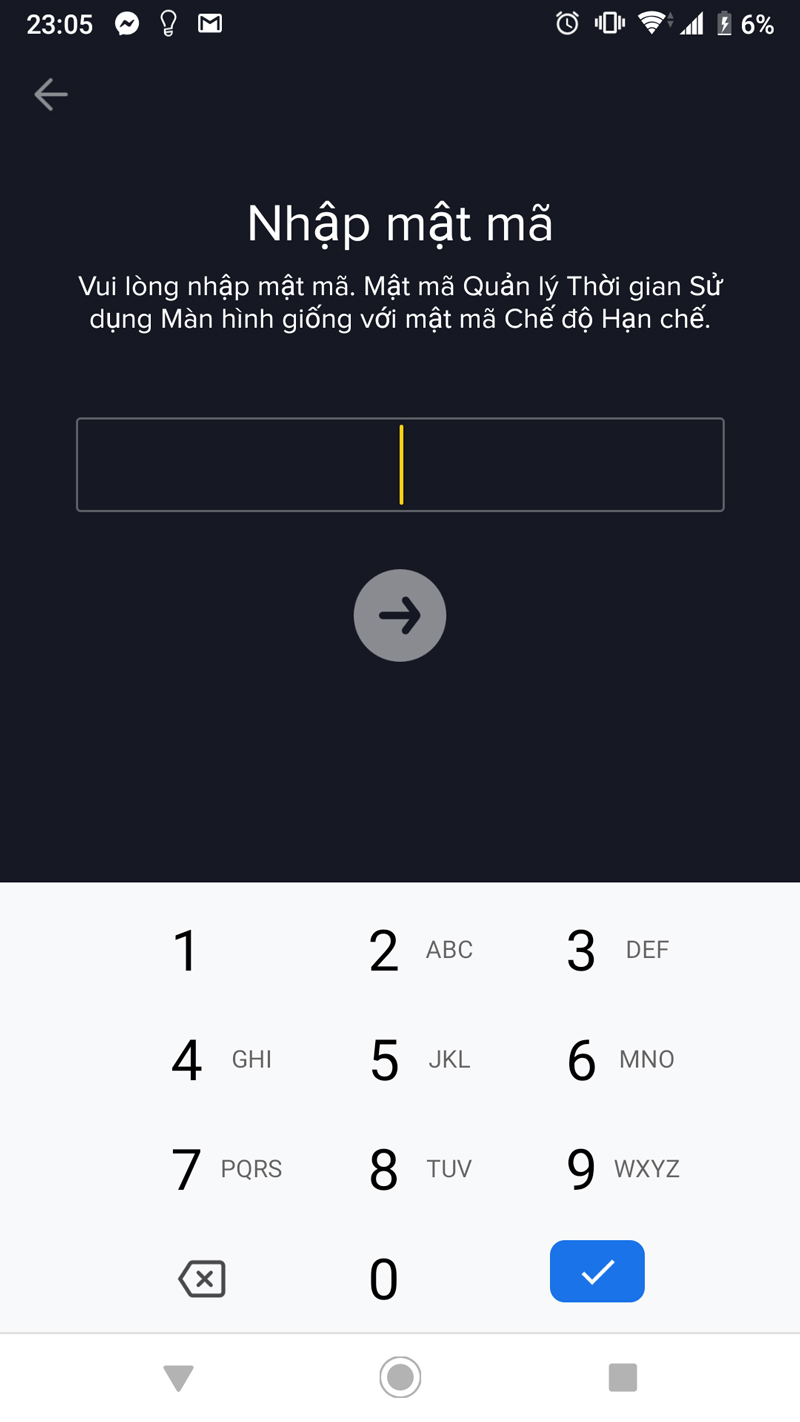The height and width of the screenshot is (1422, 800).
Task: Tap the round next-arrow button
Action: pos(400,615)
